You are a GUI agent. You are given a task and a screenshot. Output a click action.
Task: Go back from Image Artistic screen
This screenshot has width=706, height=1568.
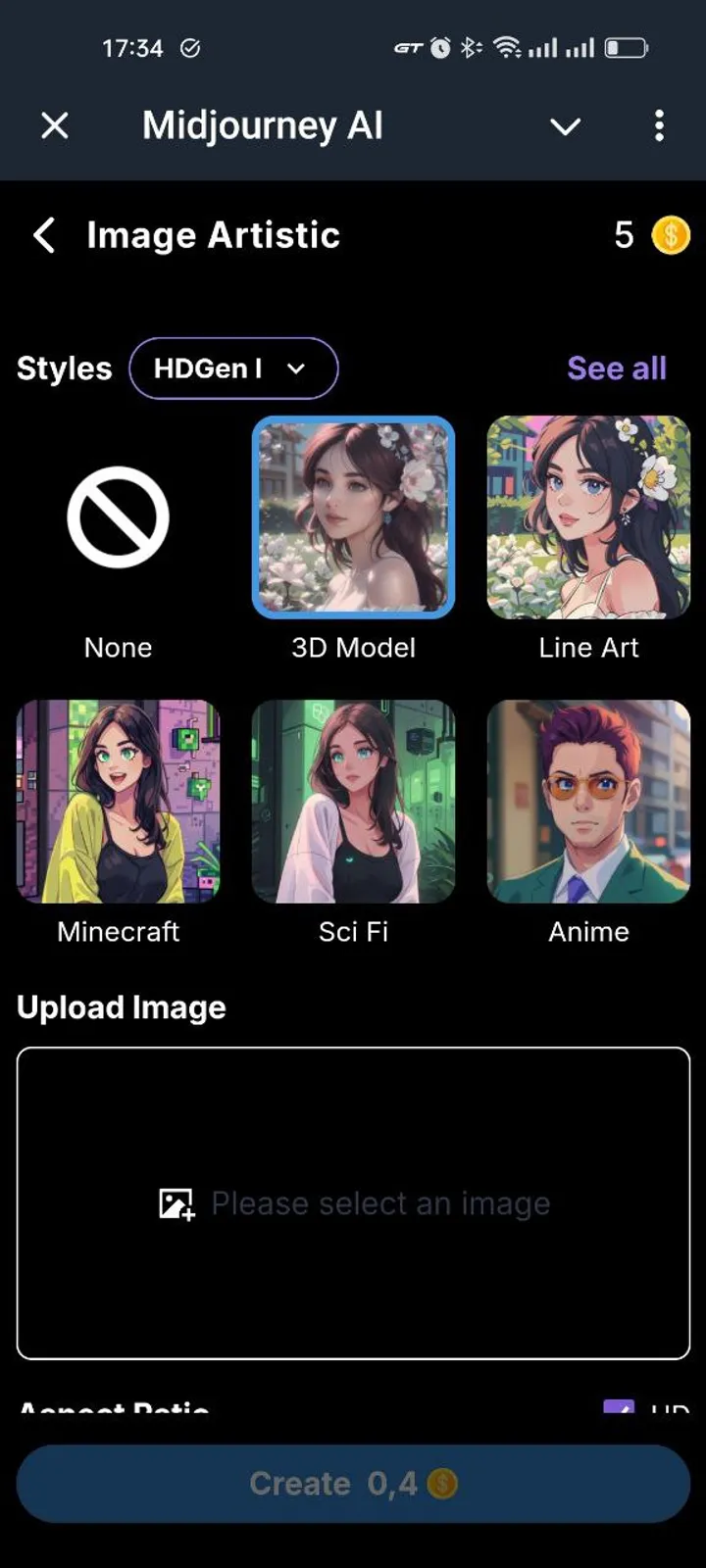pos(43,235)
